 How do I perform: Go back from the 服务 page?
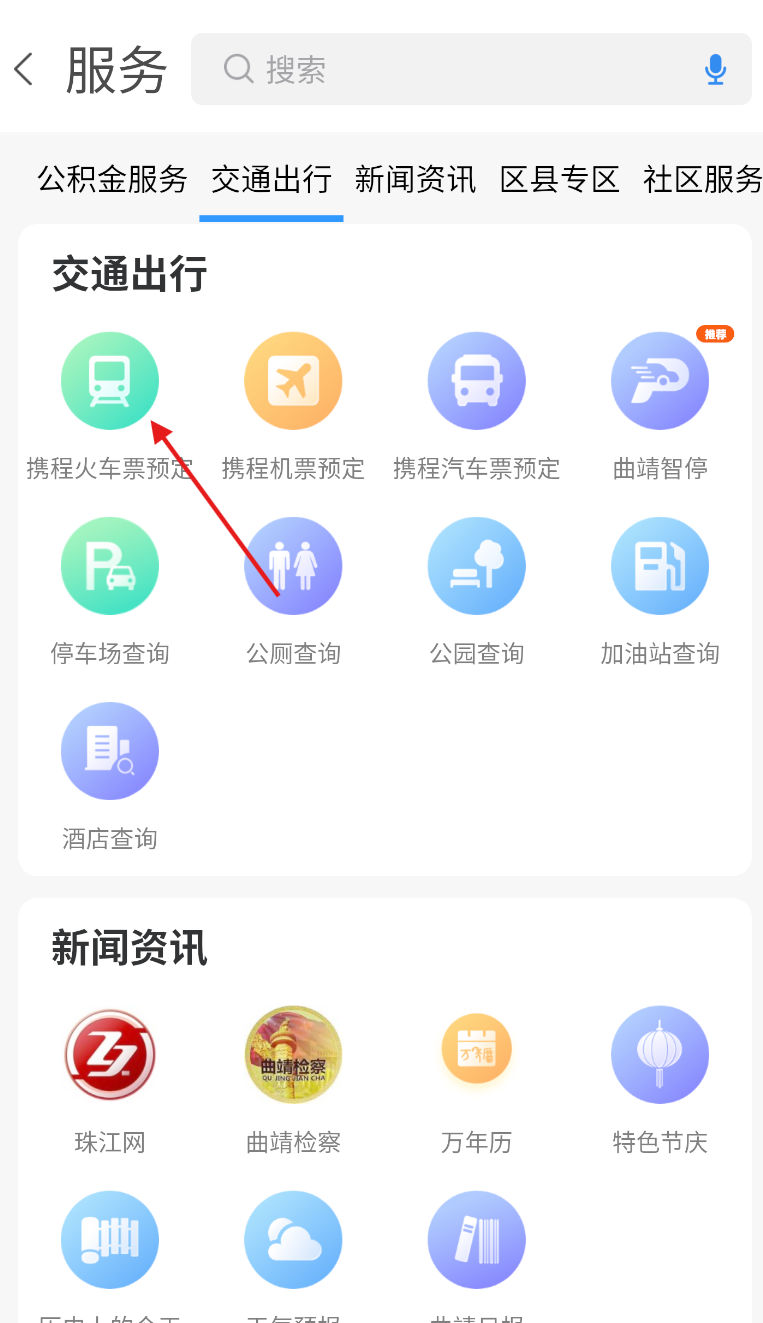coord(24,70)
